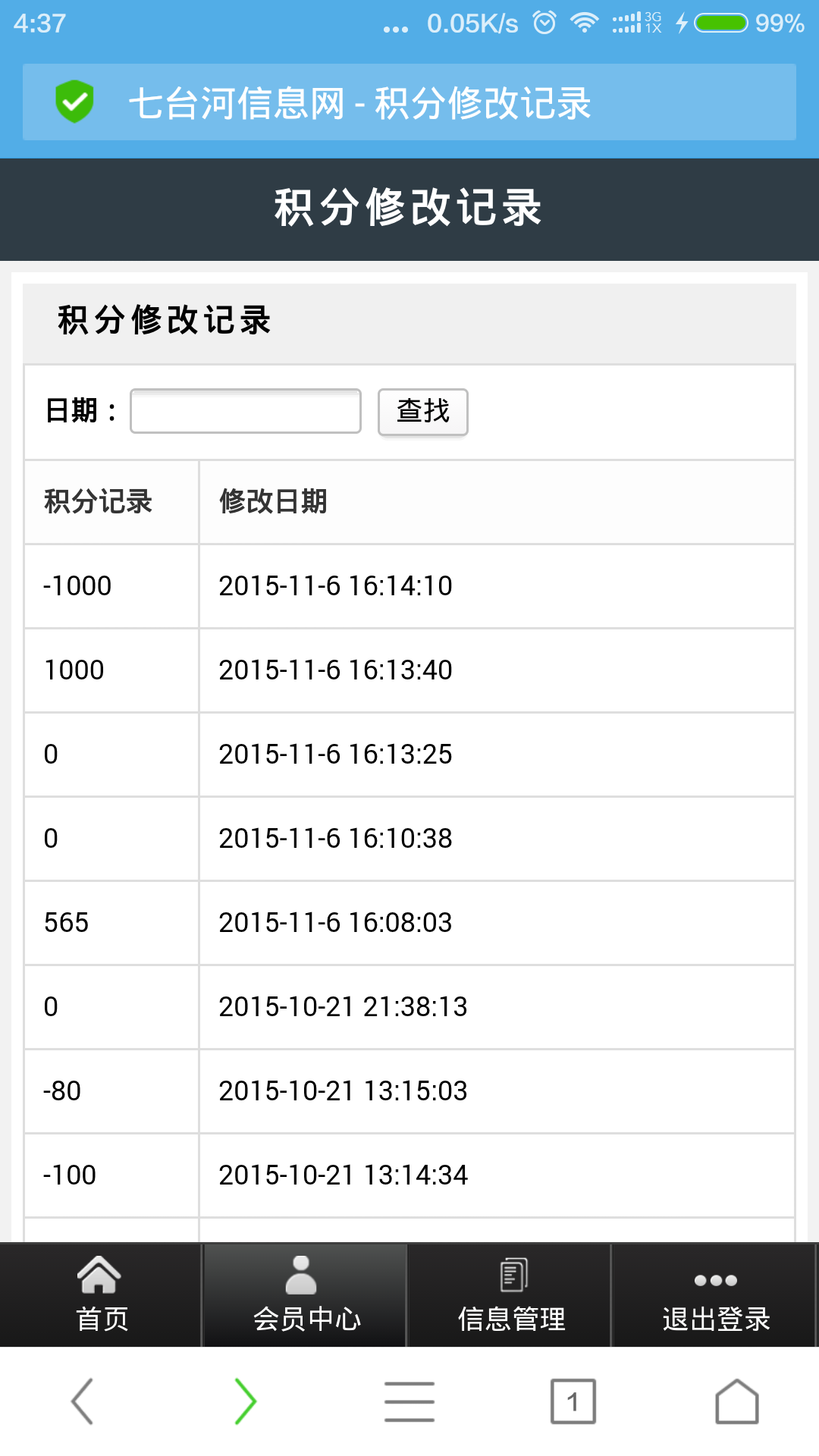
Task: Open the browser tabs switcher
Action: [x=573, y=1401]
